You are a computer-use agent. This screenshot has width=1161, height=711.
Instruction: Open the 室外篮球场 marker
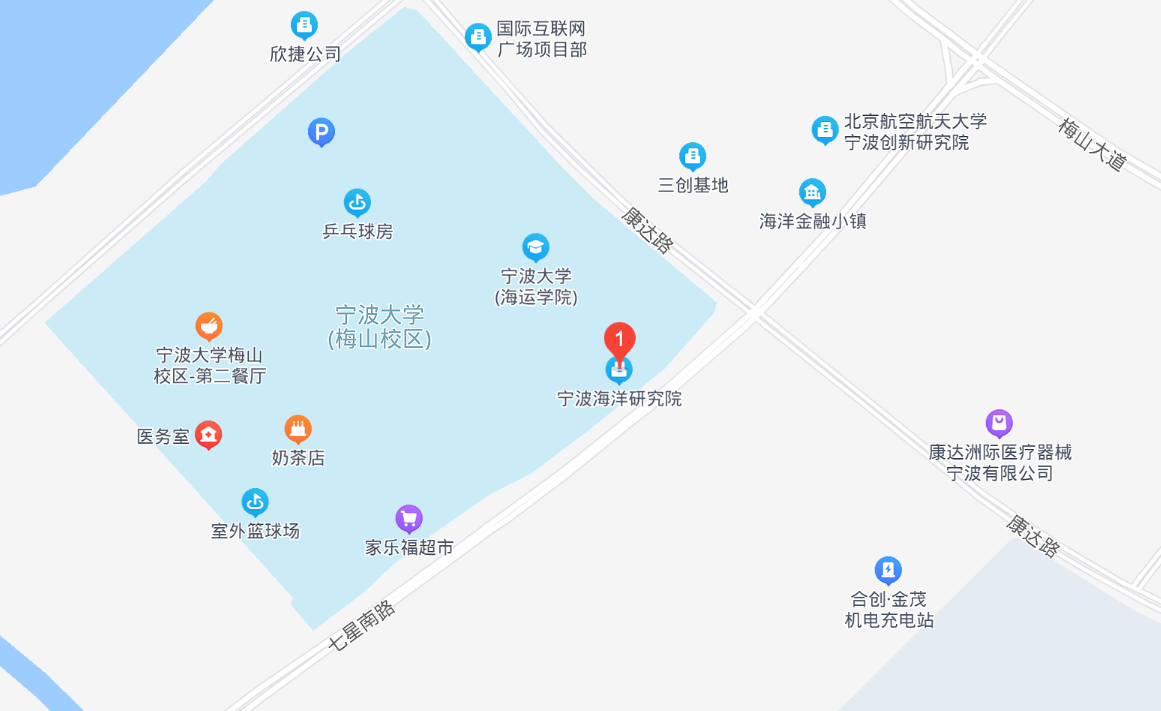pos(255,502)
